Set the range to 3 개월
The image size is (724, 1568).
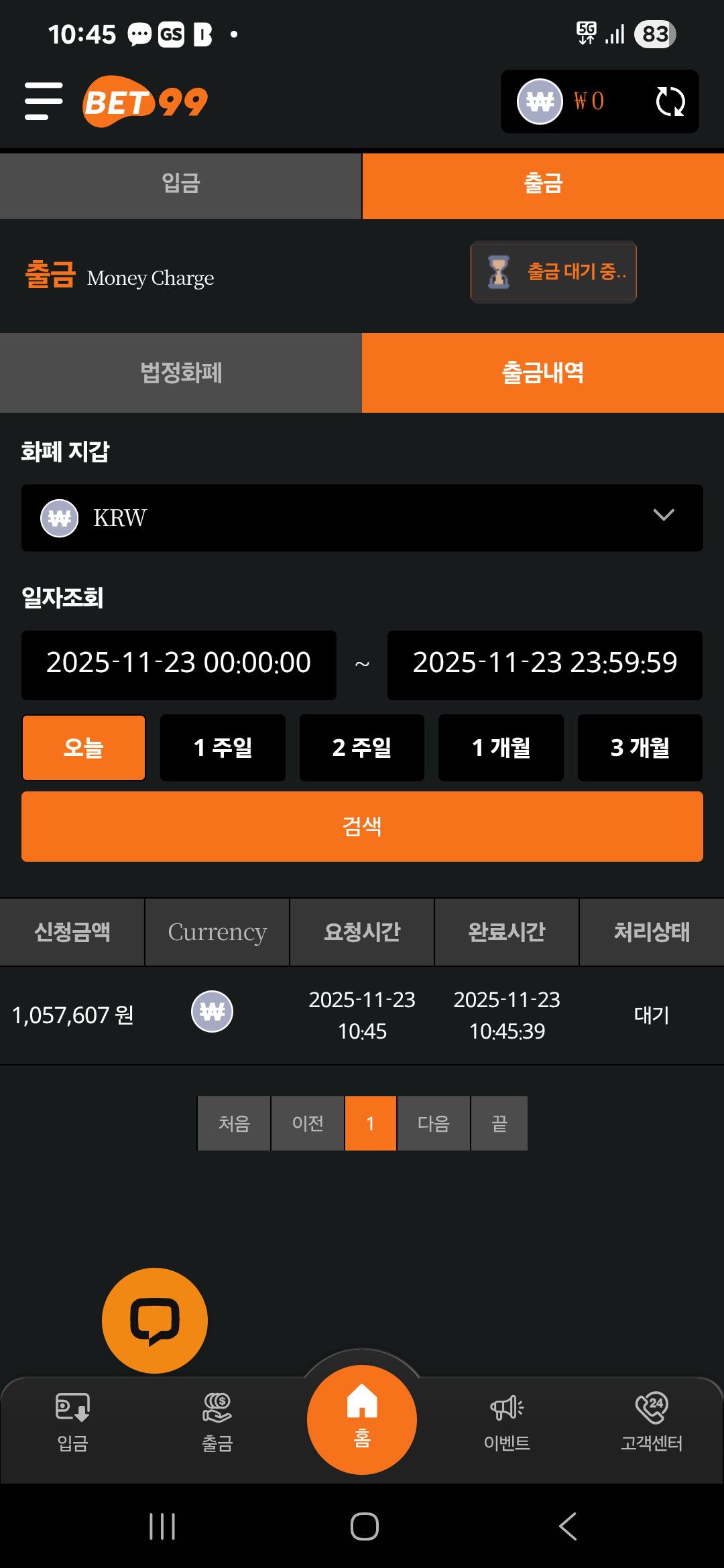pos(640,748)
